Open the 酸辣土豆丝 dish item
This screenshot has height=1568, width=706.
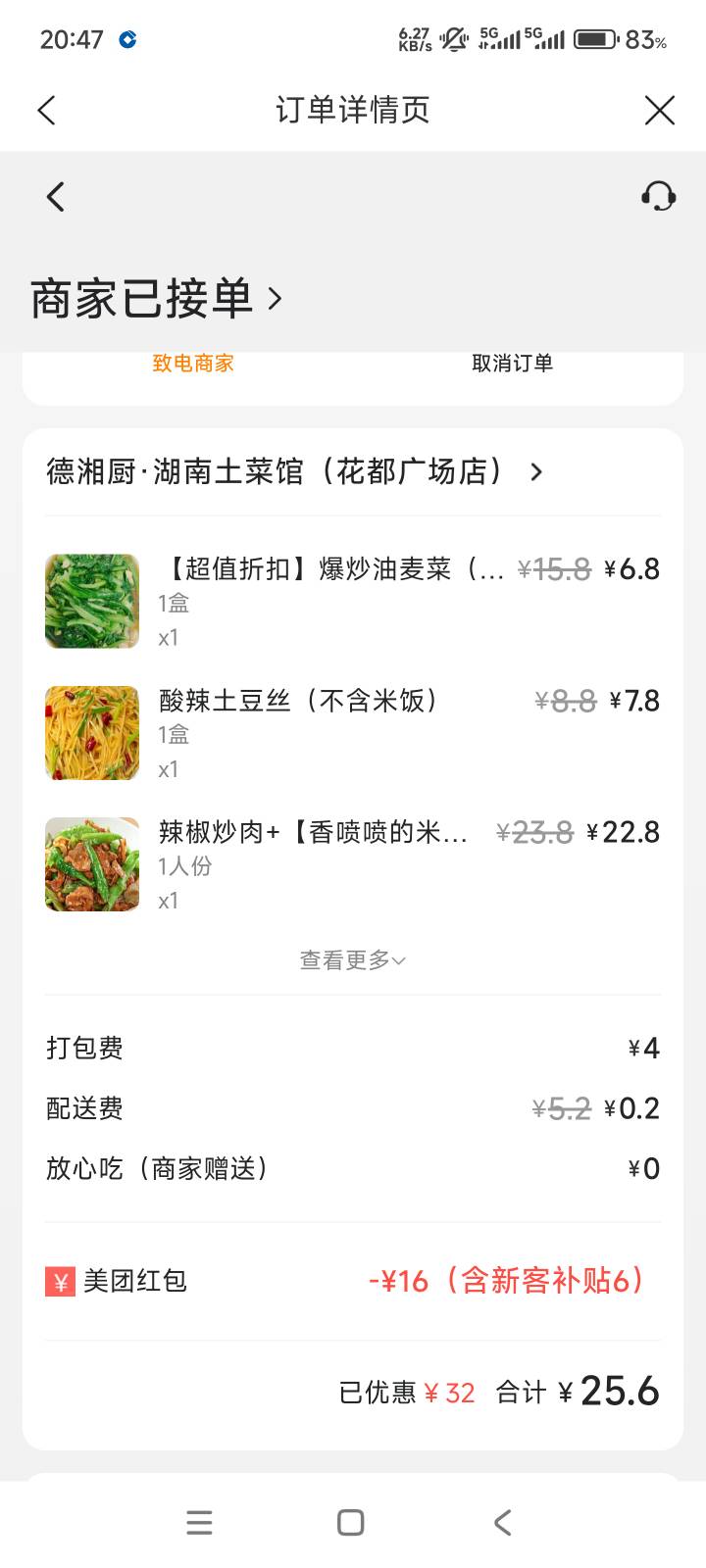(299, 701)
